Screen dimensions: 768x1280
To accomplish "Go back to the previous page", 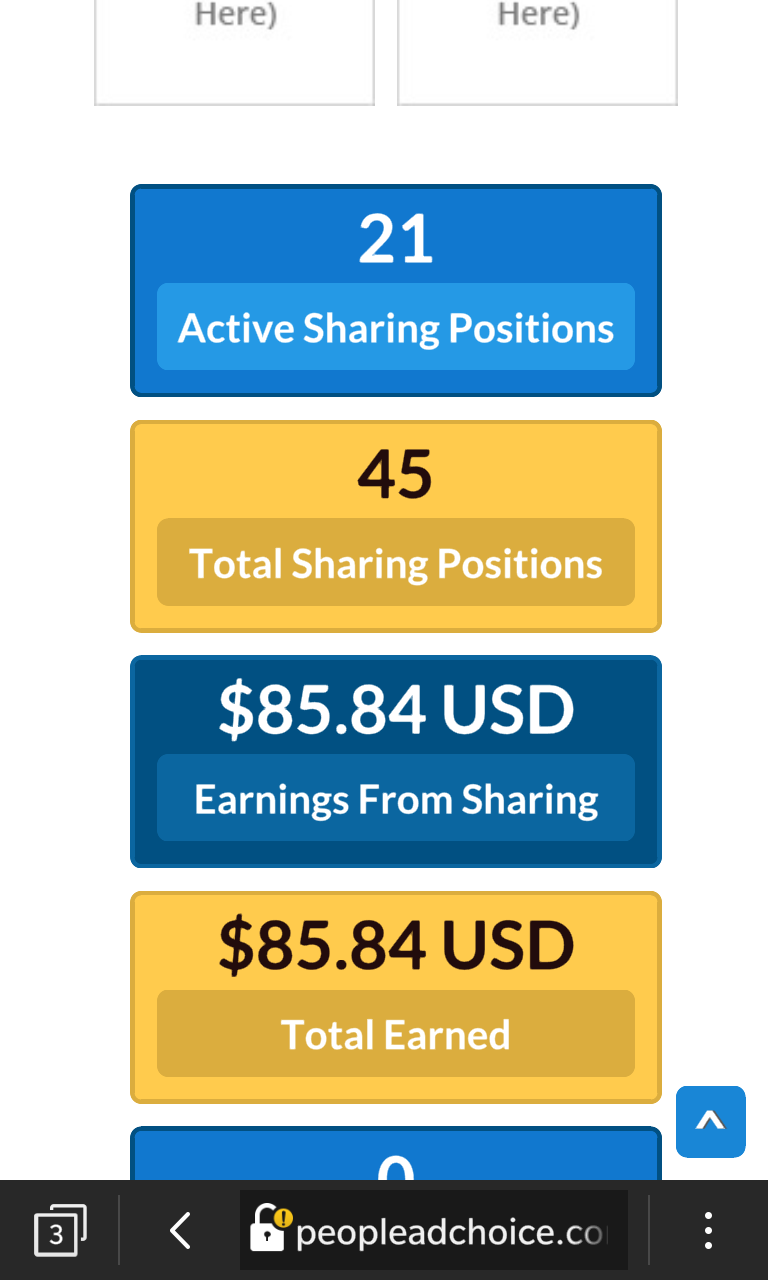I will coord(181,1231).
